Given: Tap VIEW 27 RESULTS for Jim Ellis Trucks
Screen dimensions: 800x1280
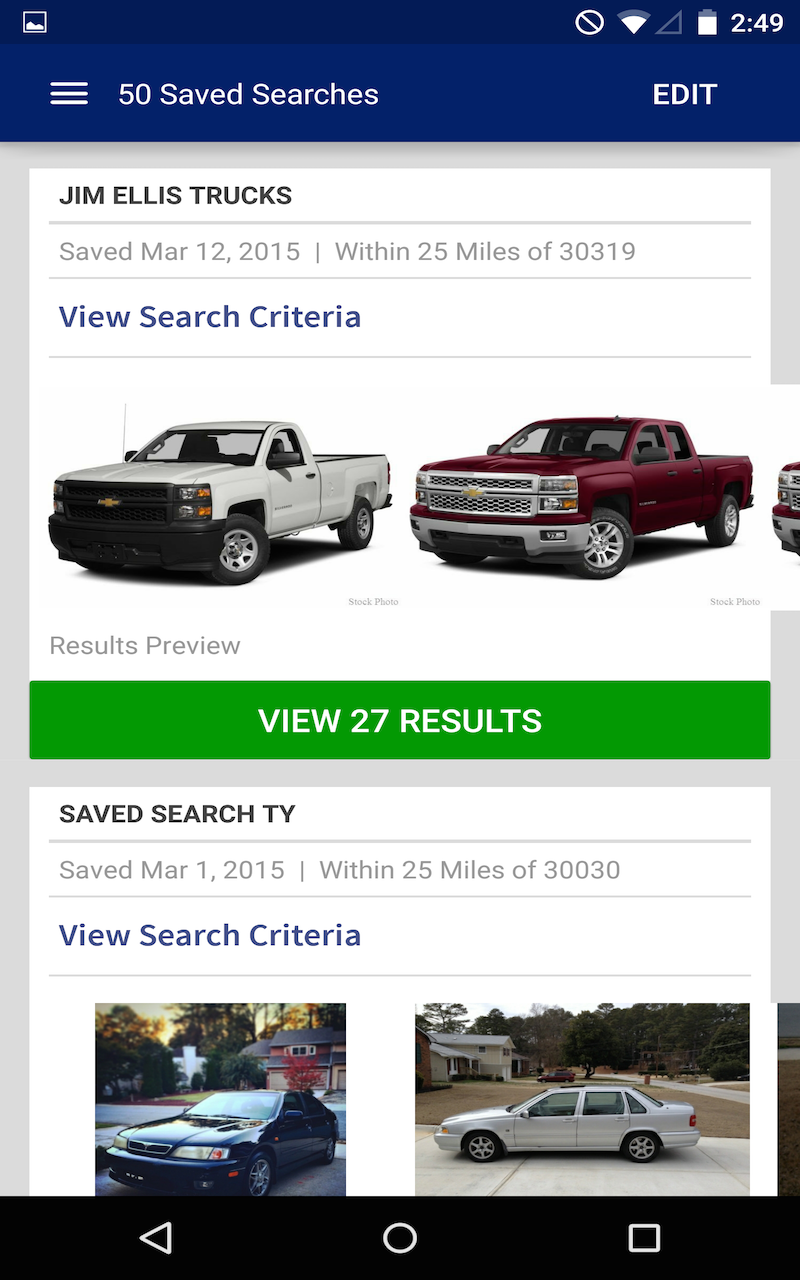Looking at the screenshot, I should click(x=400, y=720).
